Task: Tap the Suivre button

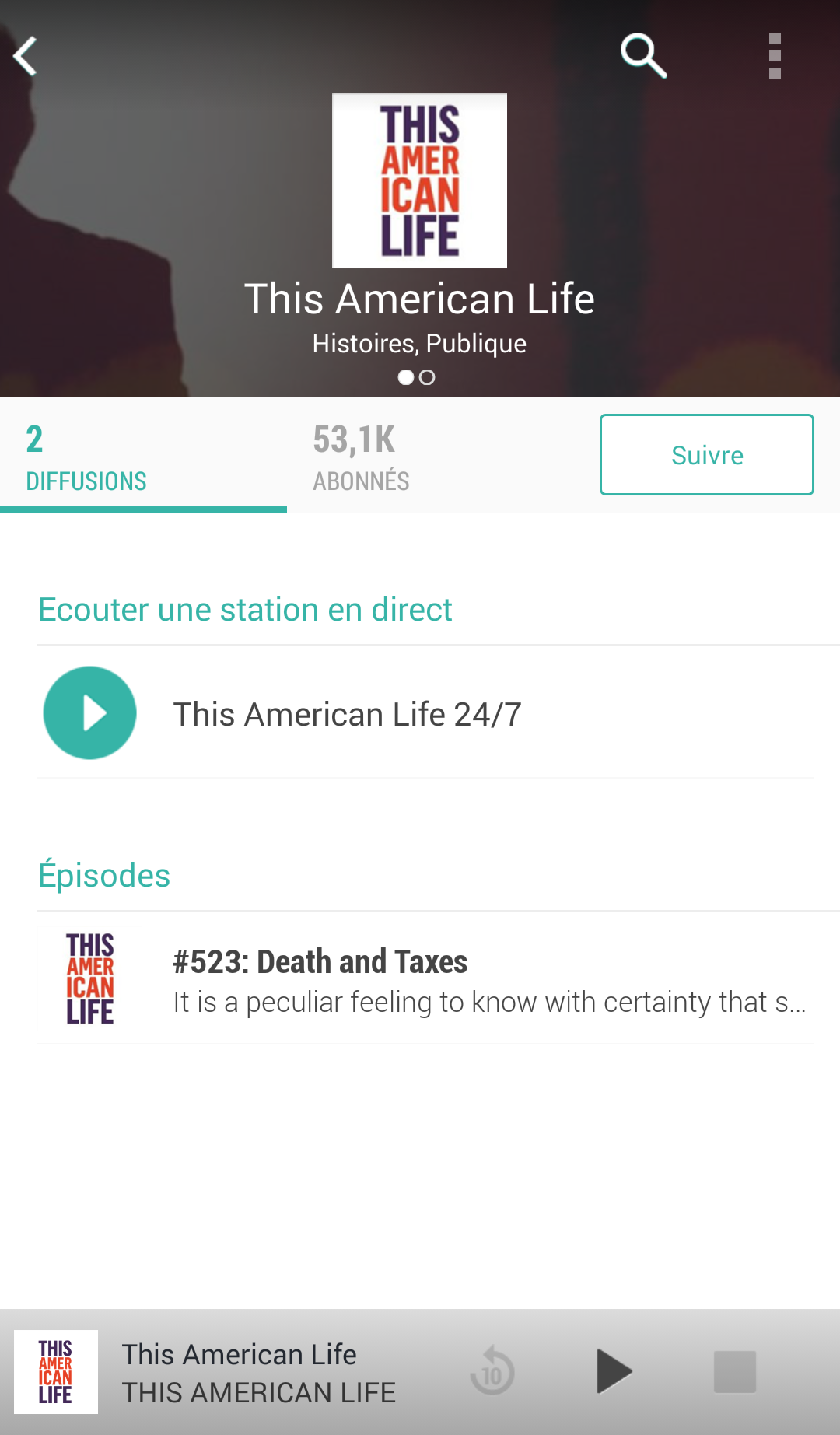Action: point(706,455)
